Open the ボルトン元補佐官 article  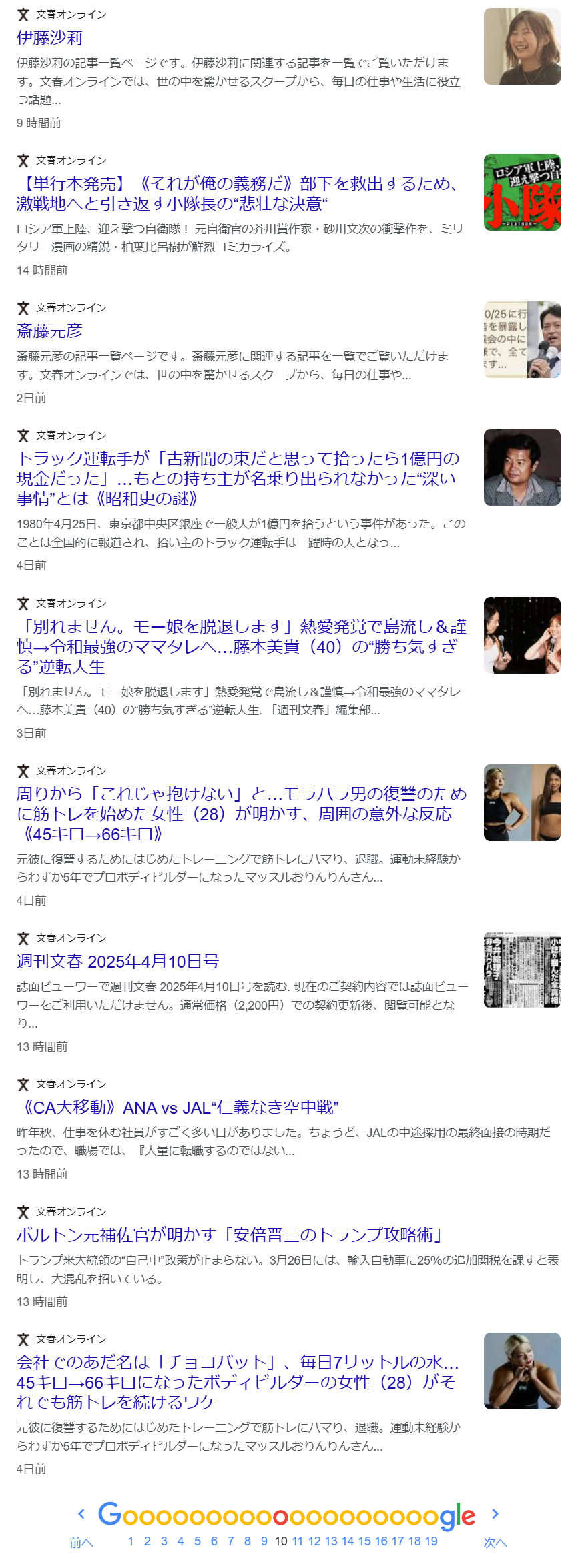230,1235
